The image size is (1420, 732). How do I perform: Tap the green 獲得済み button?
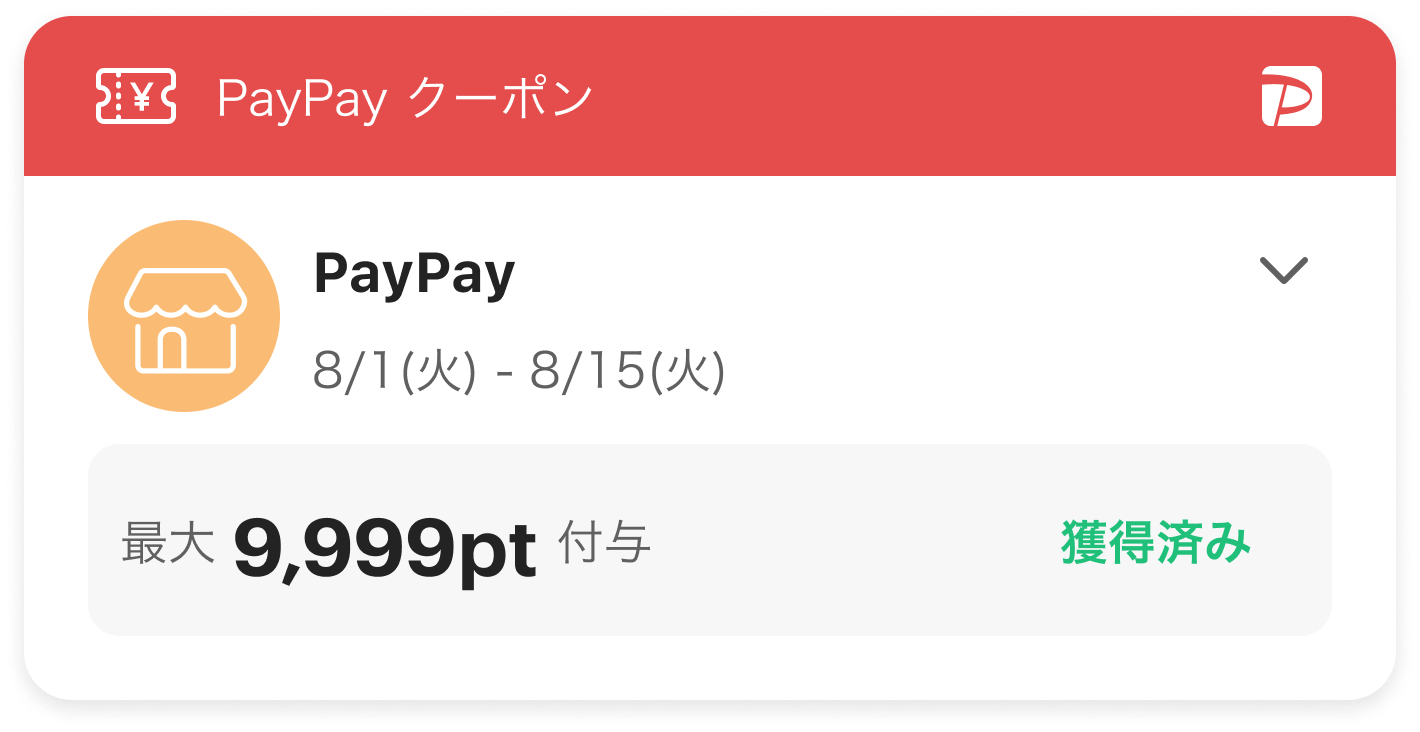click(x=1155, y=544)
